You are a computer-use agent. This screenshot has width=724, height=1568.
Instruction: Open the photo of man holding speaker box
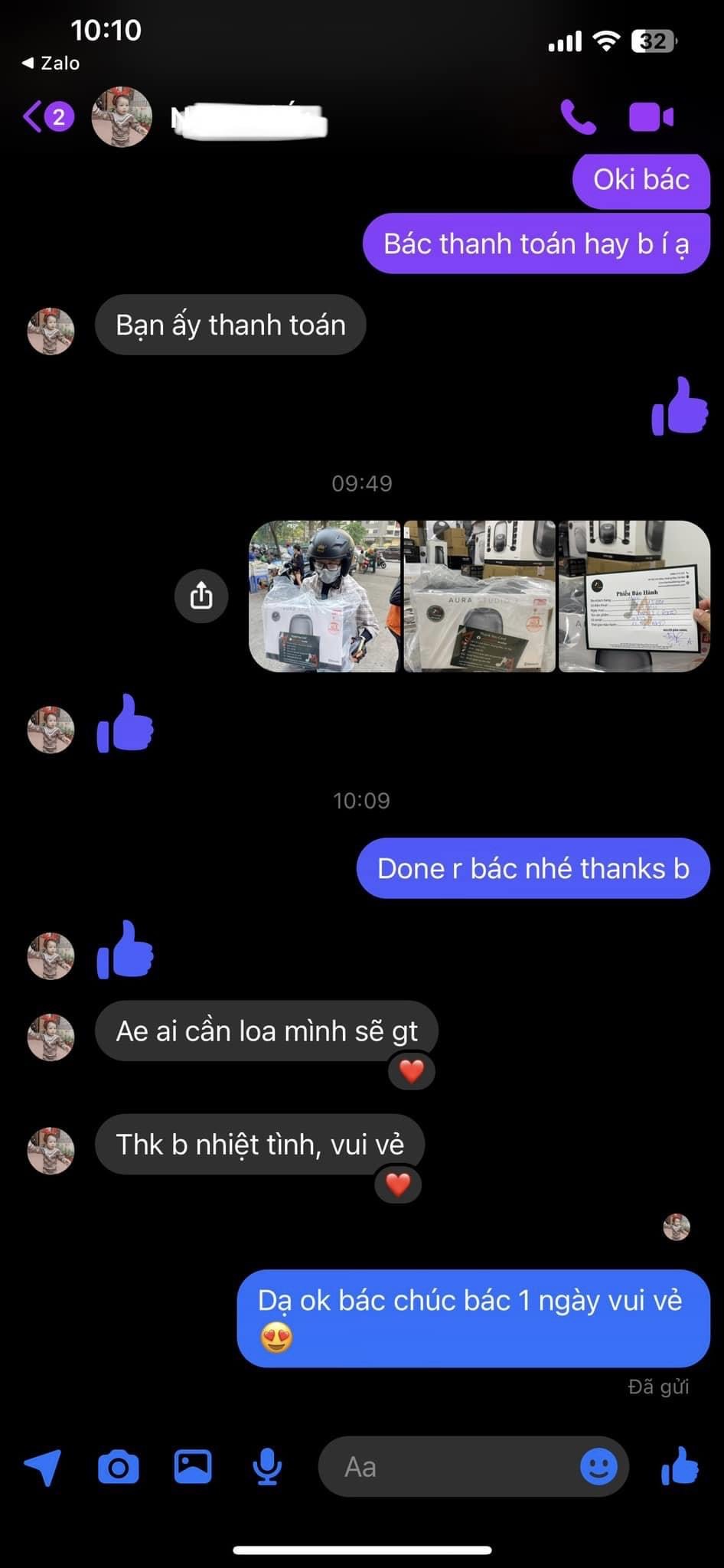pyautogui.click(x=324, y=596)
